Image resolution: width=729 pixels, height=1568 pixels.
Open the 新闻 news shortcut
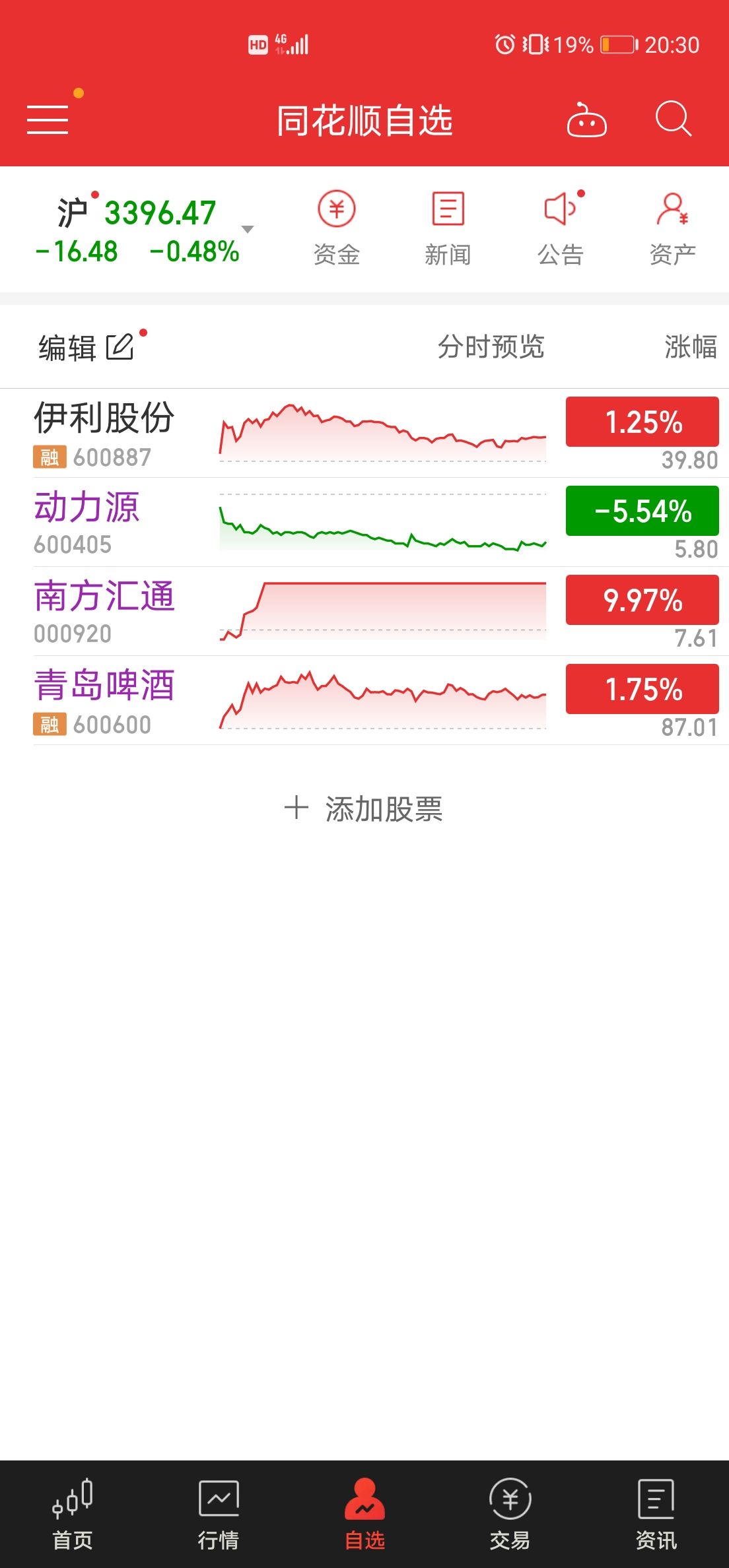(x=448, y=228)
